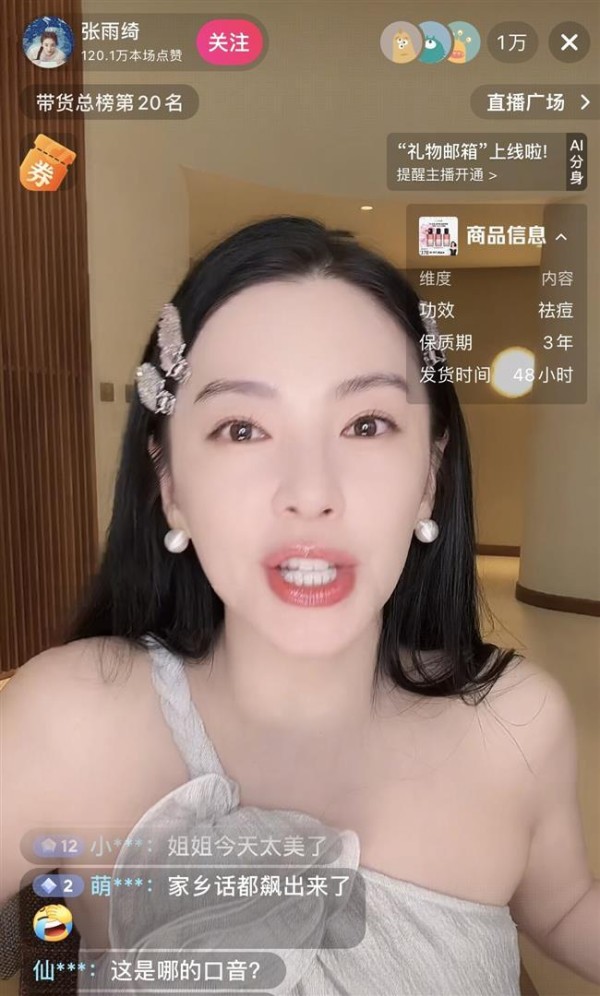The height and width of the screenshot is (996, 600).
Task: Open the streamer's profile avatar
Action: click(47, 42)
